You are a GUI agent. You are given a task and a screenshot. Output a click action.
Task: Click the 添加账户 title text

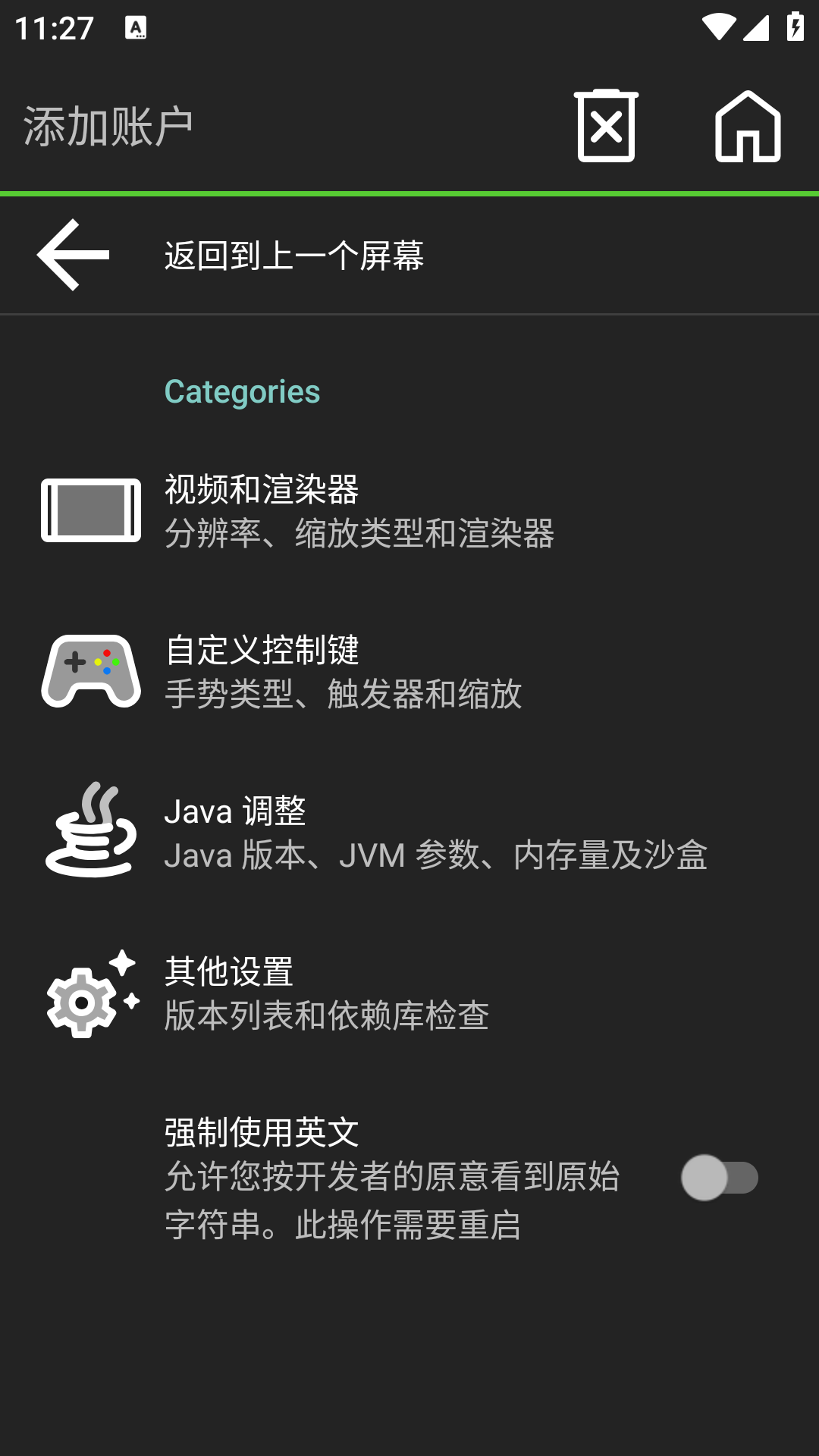(108, 121)
